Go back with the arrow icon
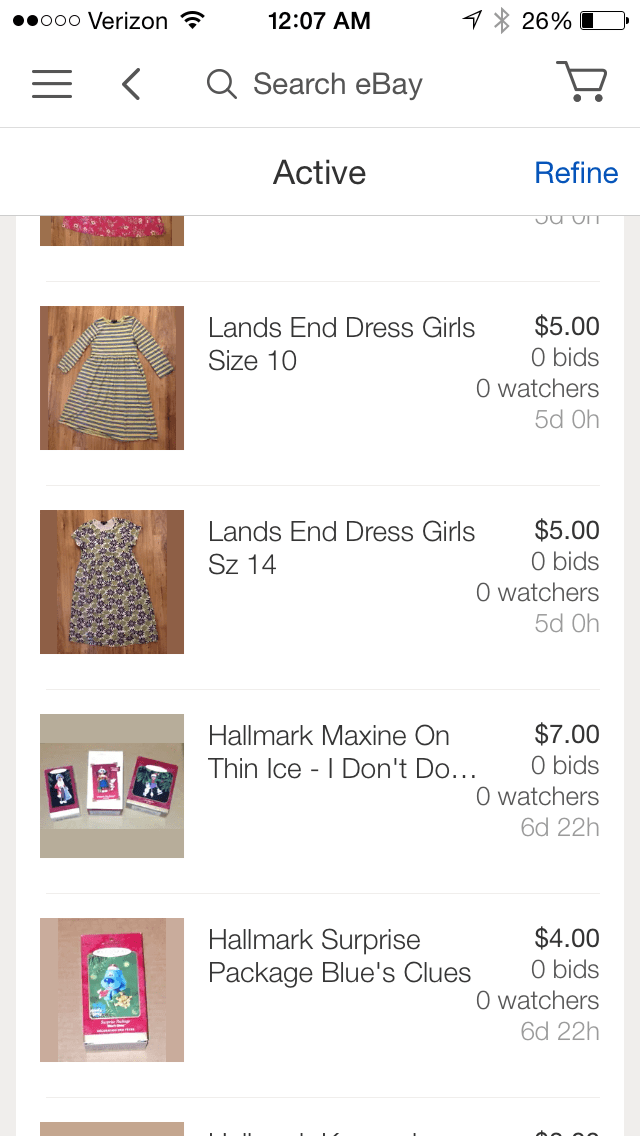The image size is (640, 1136). [x=131, y=84]
